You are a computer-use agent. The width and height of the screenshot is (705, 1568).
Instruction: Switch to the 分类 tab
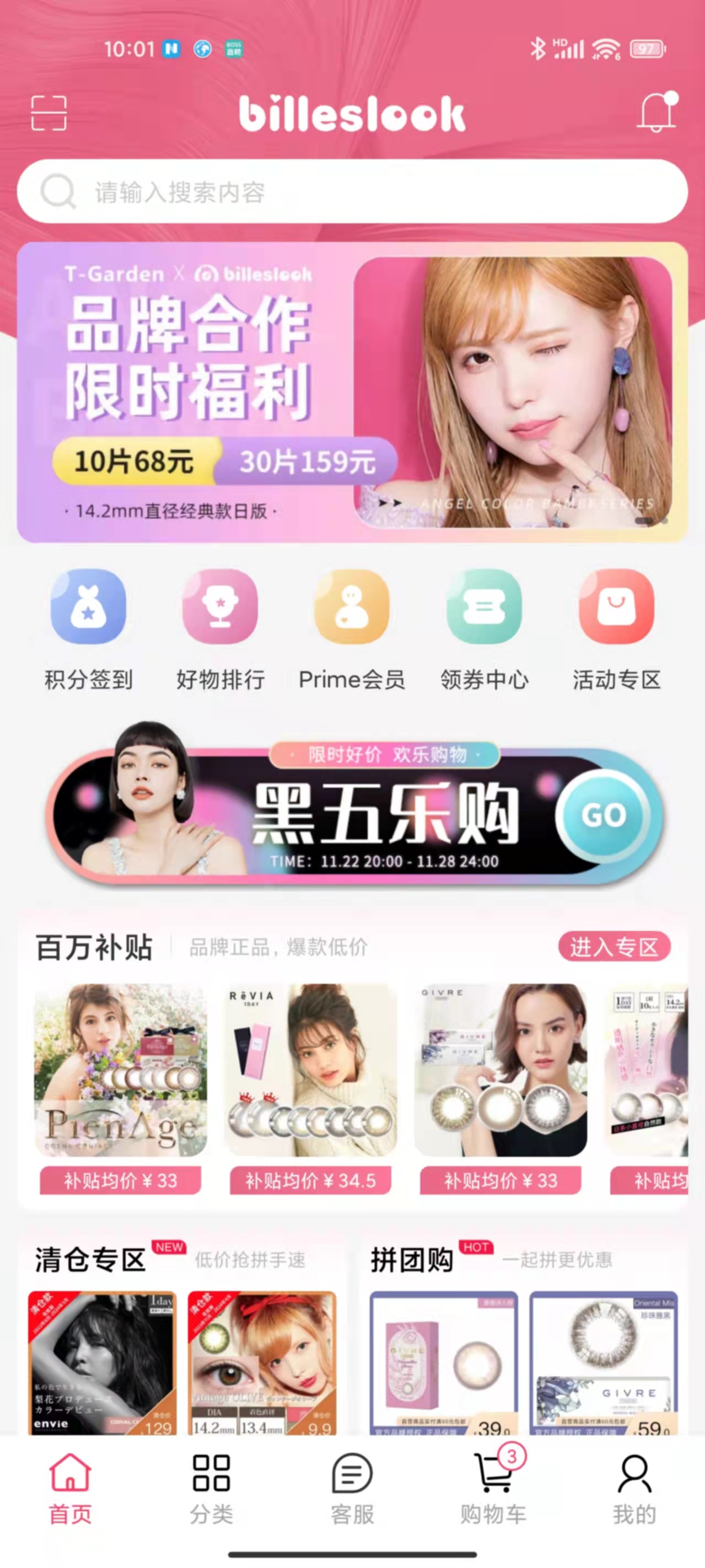(211, 1487)
